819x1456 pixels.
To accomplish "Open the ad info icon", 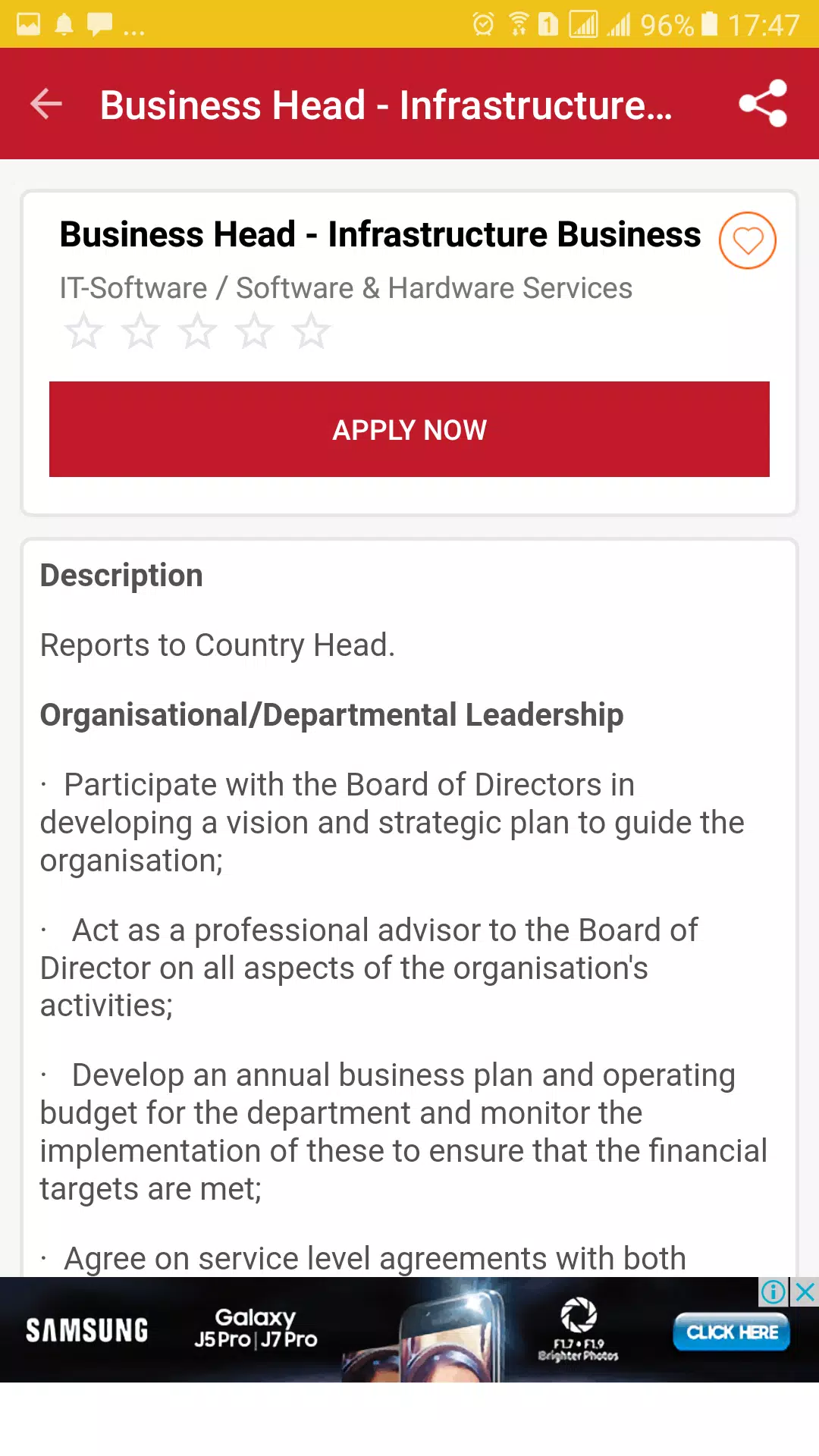I will pyautogui.click(x=773, y=1291).
